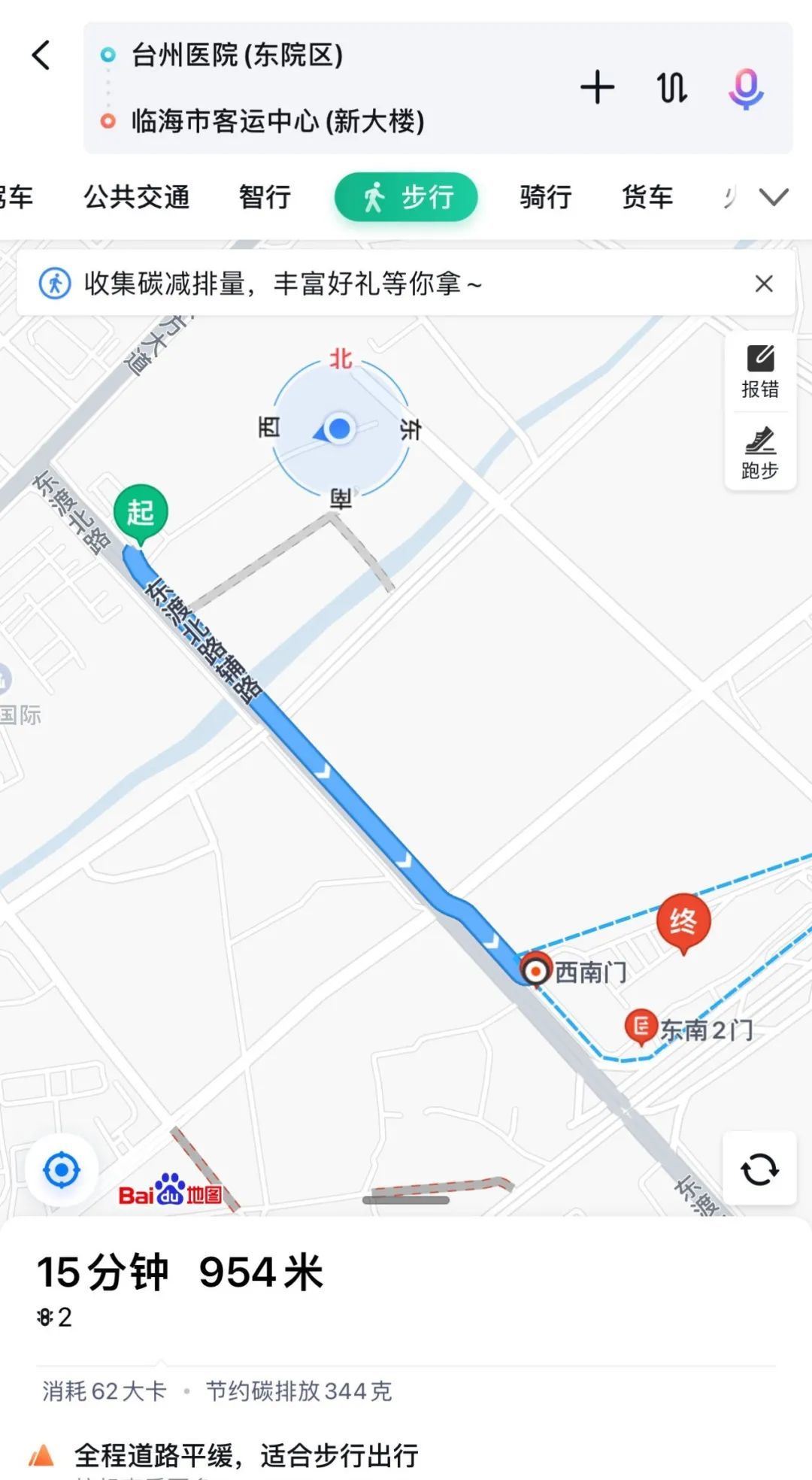Change destination 临海市客运中心(新大楼)

(277, 121)
